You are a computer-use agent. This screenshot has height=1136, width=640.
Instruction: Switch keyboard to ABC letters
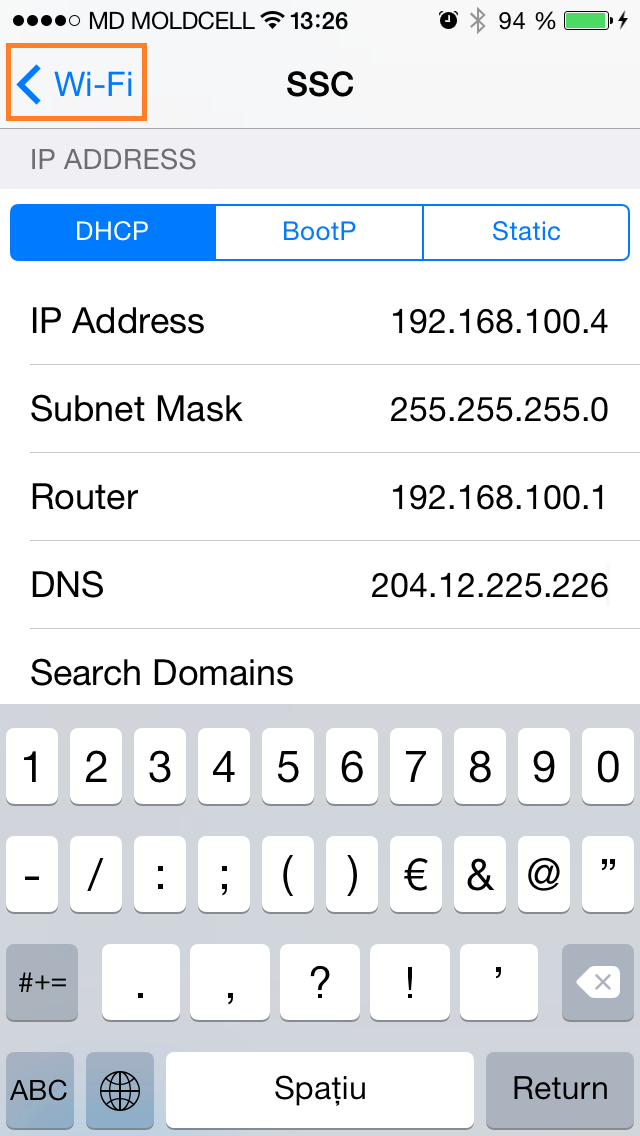click(x=39, y=1089)
